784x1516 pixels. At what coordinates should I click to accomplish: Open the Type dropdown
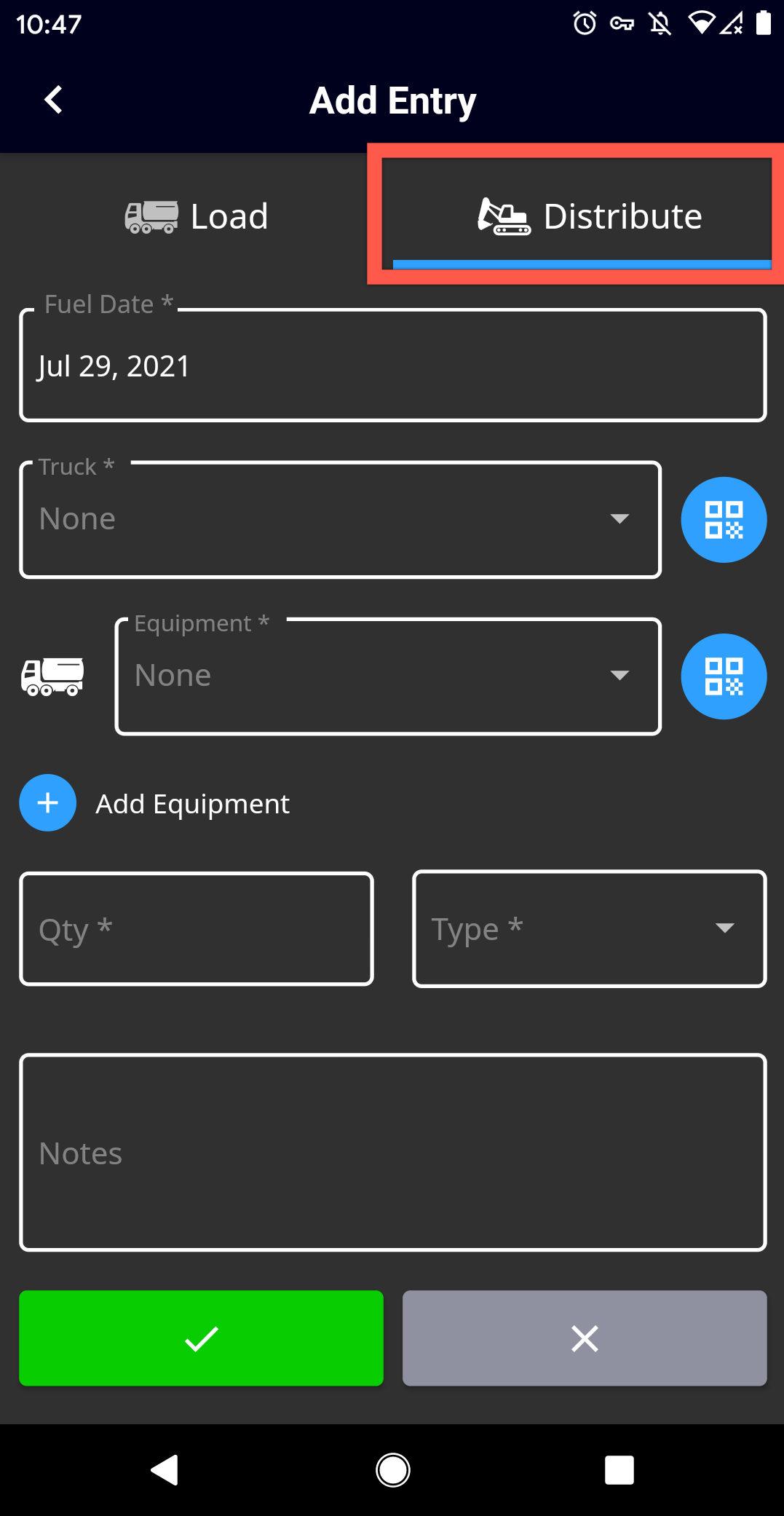click(590, 929)
